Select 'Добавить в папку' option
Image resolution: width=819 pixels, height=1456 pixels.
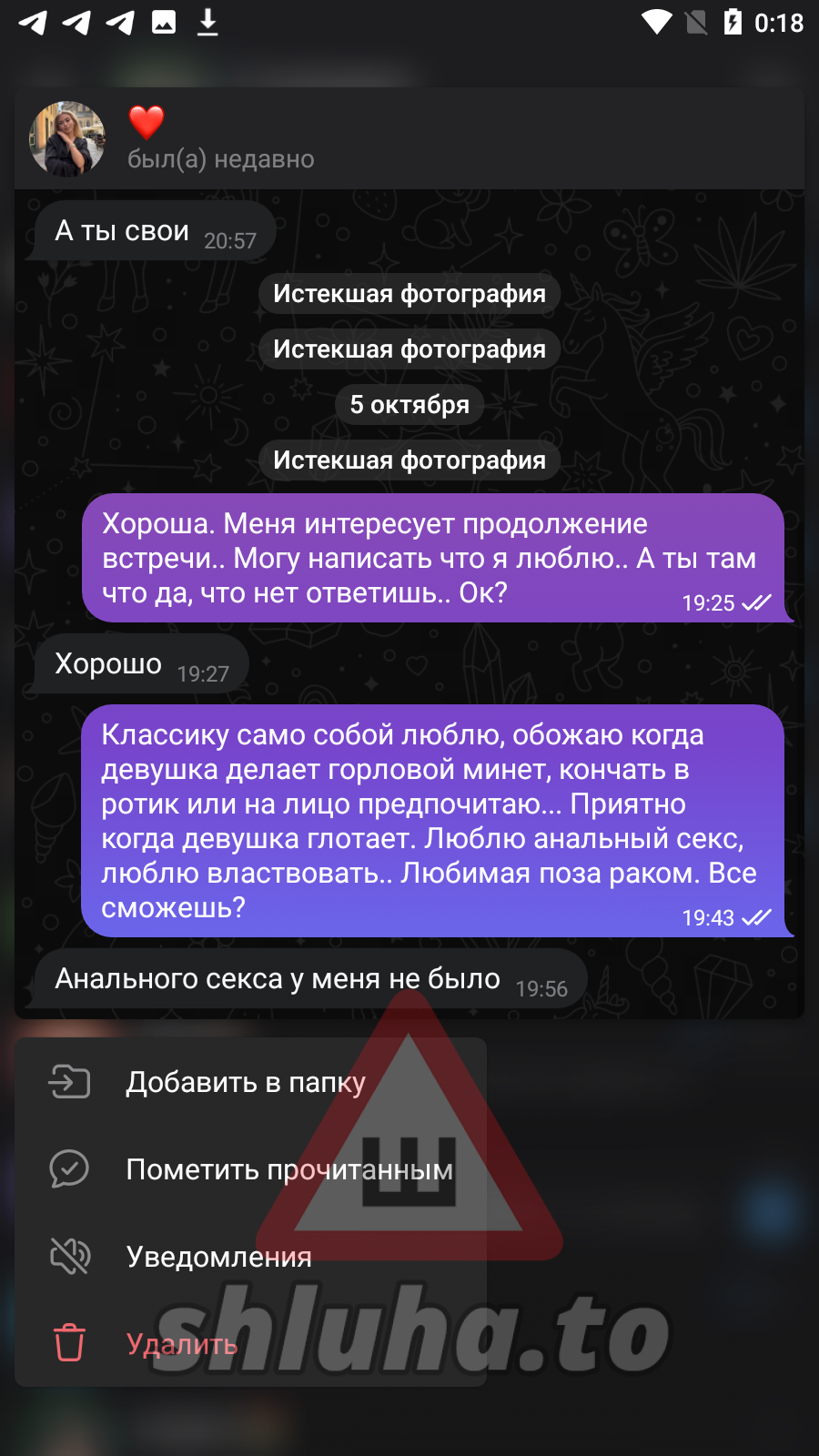pyautogui.click(x=246, y=1082)
